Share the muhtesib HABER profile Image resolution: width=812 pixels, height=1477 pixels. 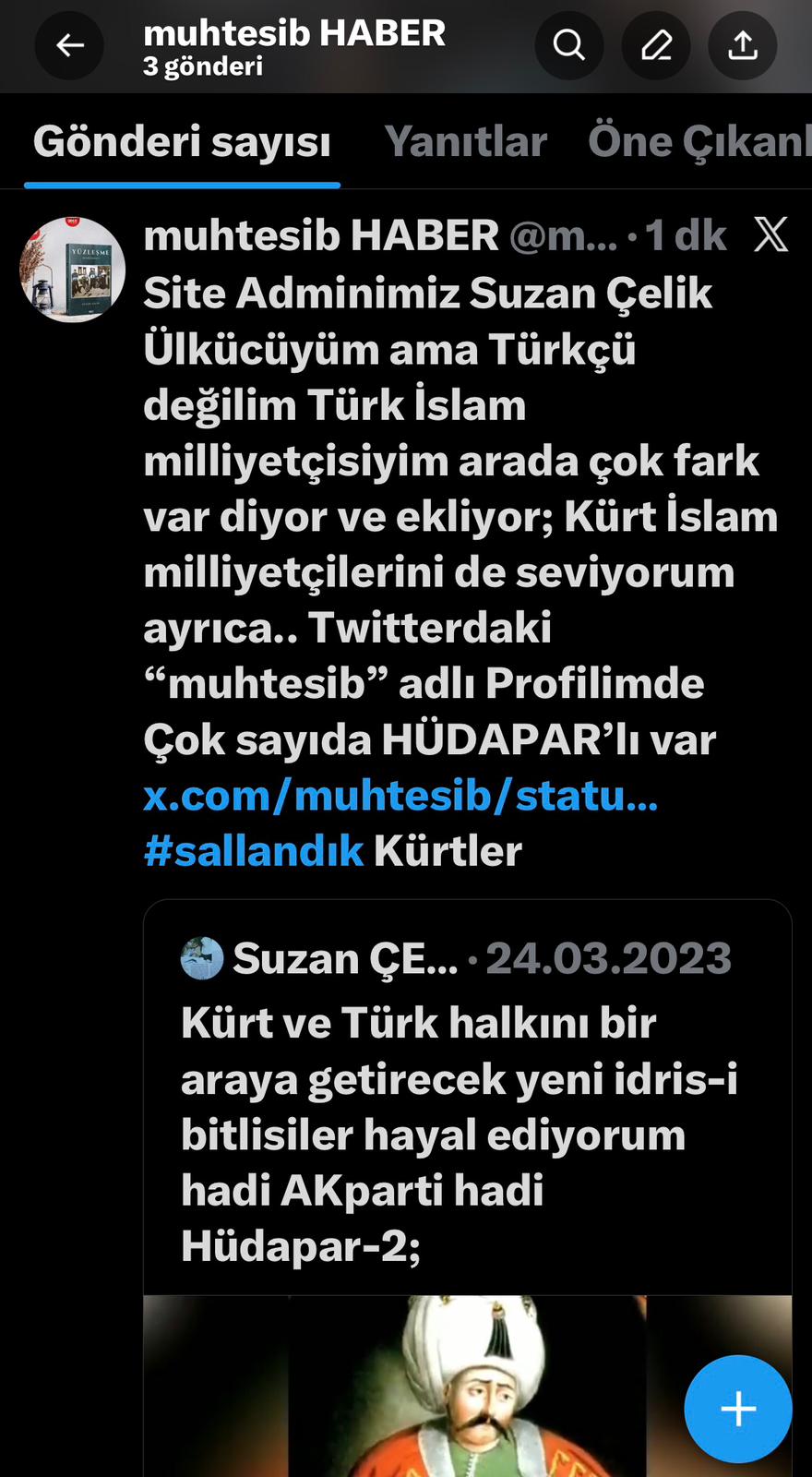(x=743, y=45)
